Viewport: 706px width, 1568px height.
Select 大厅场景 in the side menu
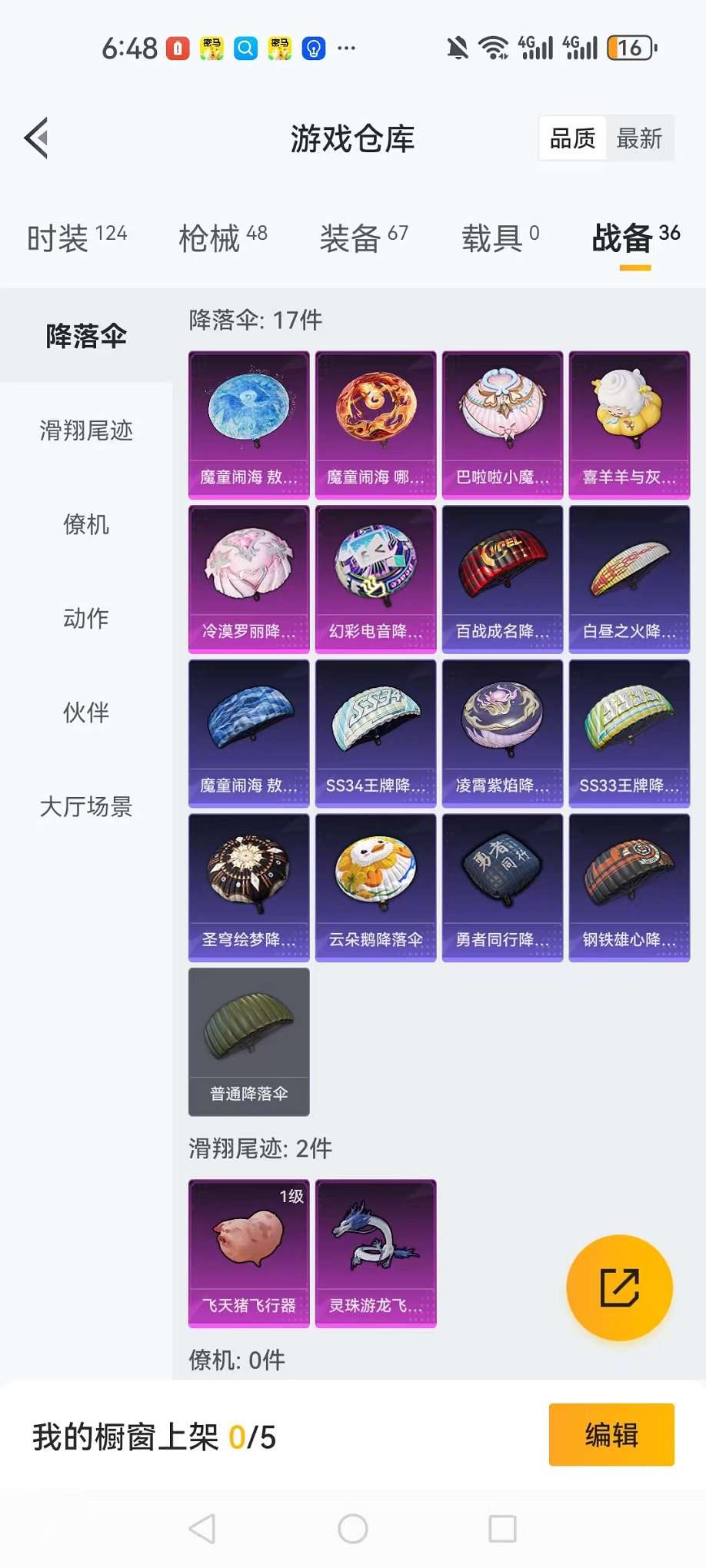tap(86, 807)
